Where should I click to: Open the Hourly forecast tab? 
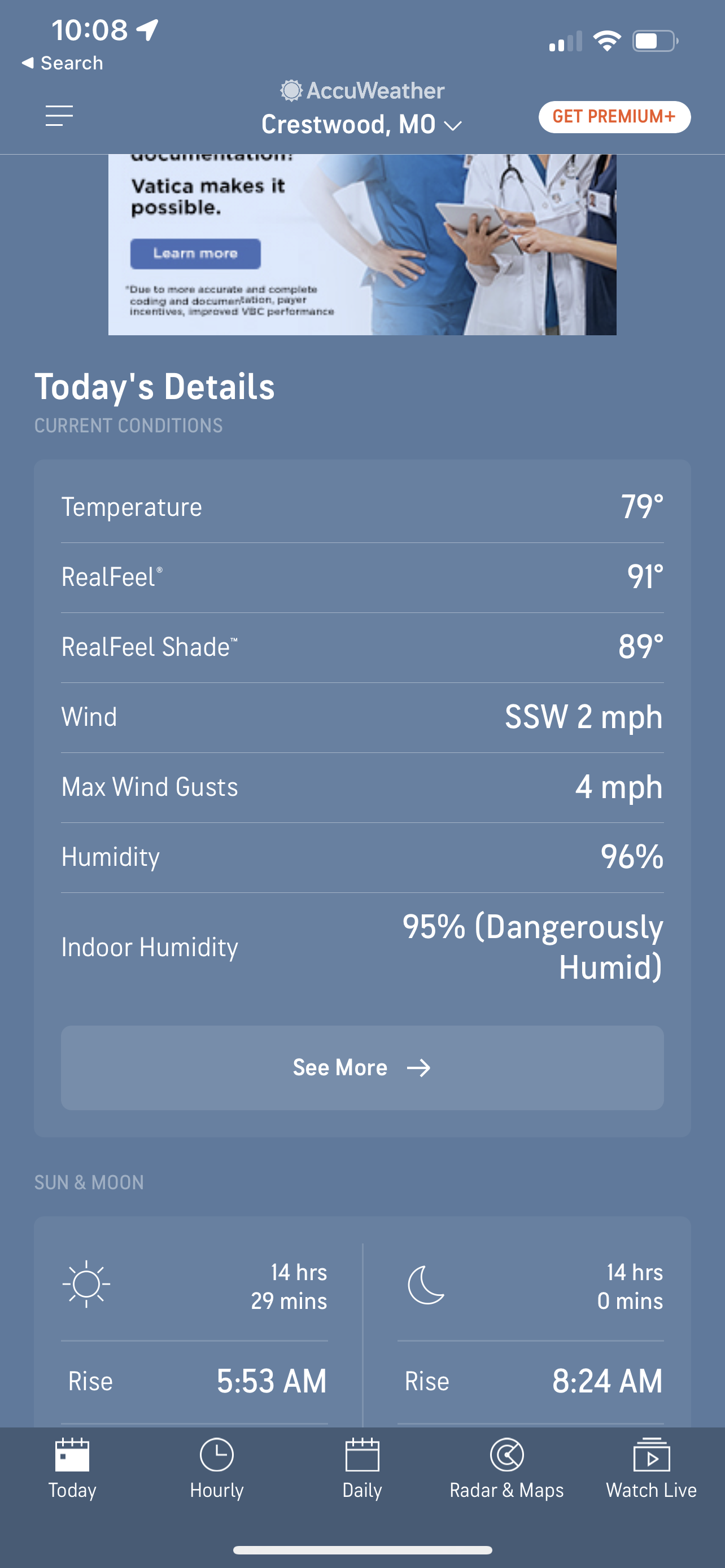point(217,1468)
